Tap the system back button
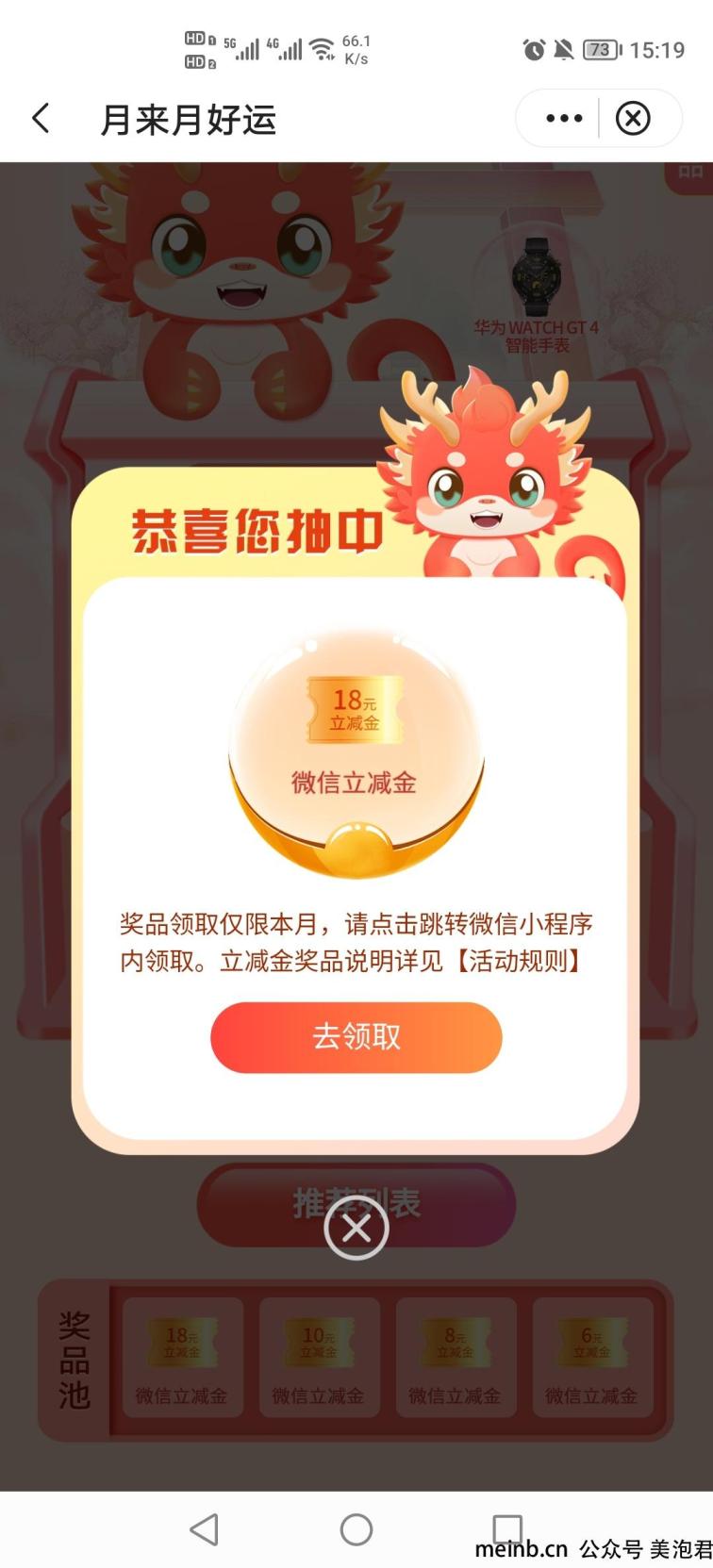 coord(205,1528)
